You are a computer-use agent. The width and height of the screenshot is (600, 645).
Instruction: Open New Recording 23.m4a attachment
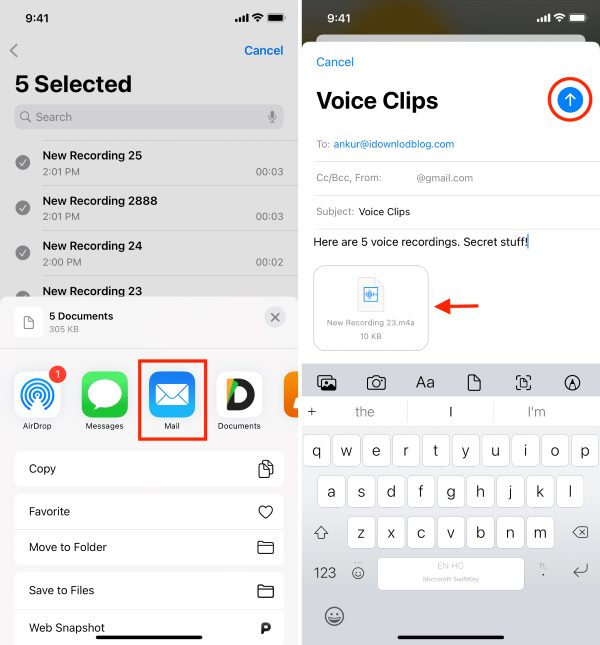pyautogui.click(x=370, y=307)
